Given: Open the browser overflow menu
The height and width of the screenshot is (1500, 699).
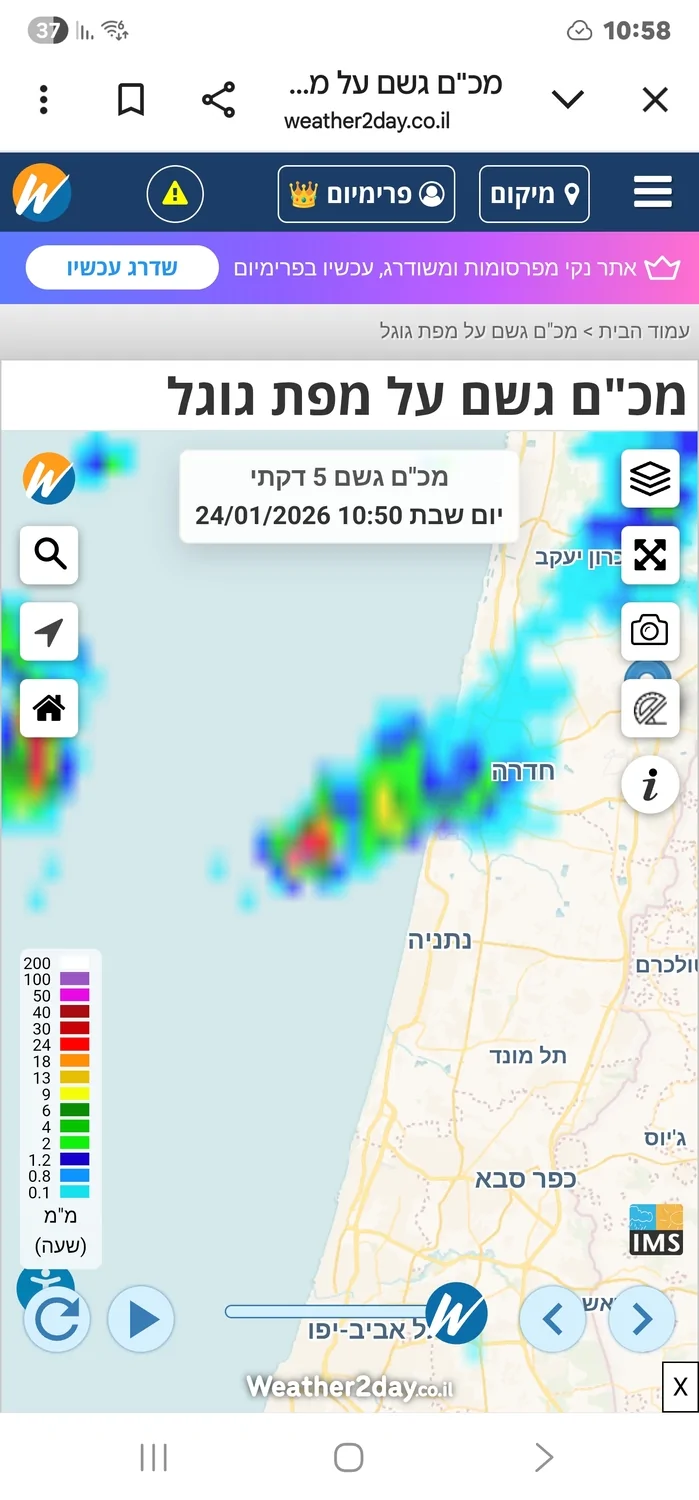Looking at the screenshot, I should (44, 100).
